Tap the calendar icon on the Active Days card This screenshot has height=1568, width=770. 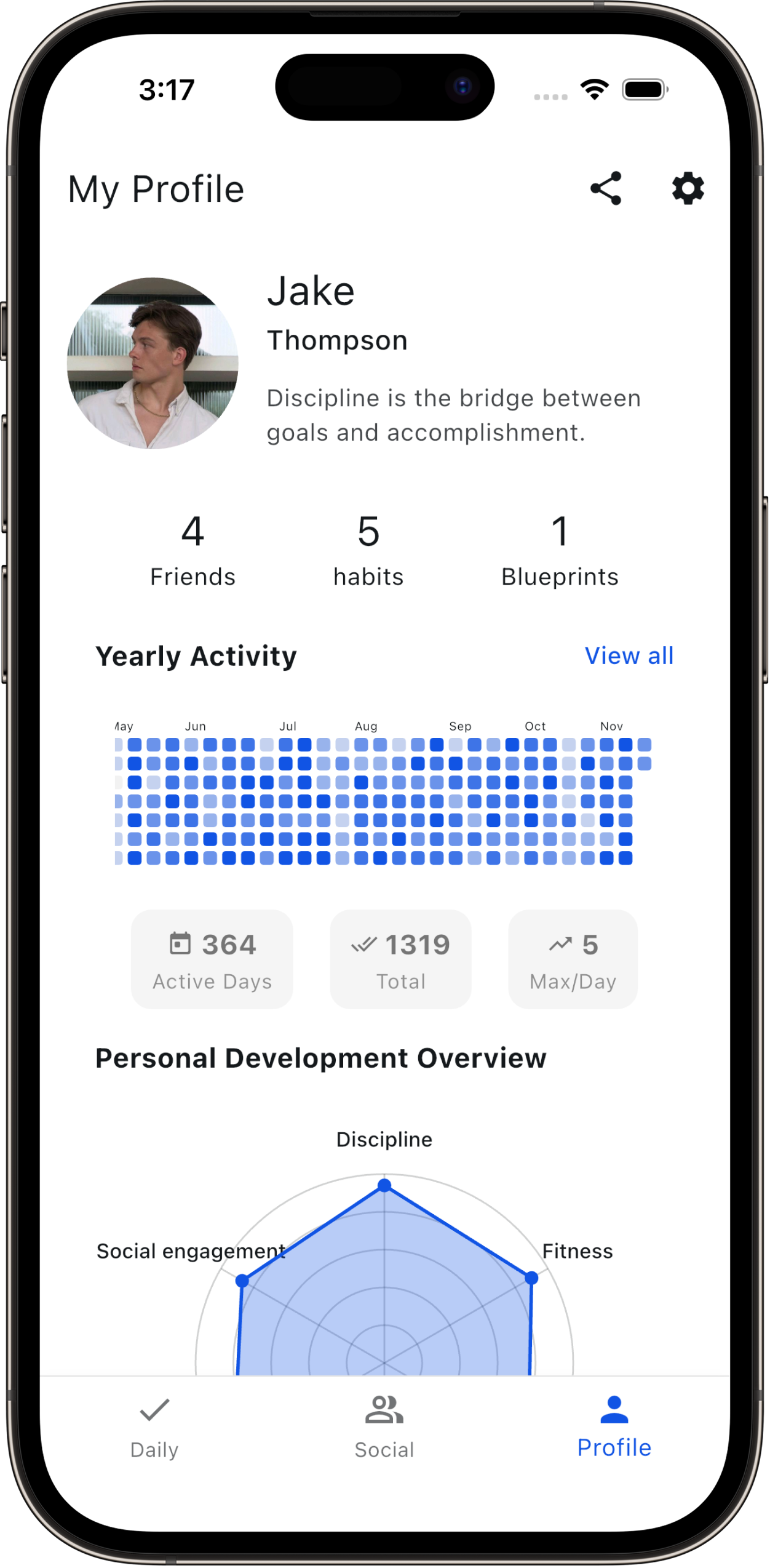point(180,943)
